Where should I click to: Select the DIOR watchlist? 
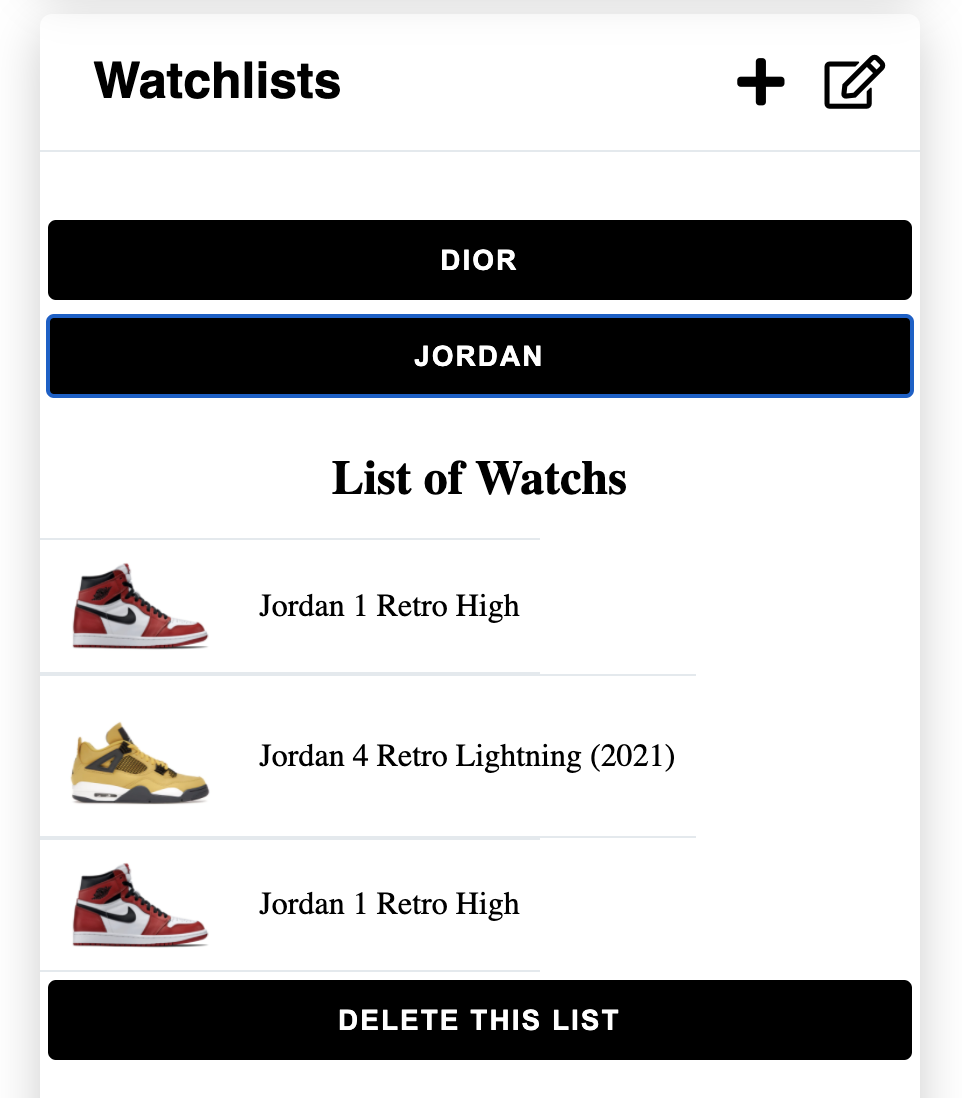coord(480,260)
